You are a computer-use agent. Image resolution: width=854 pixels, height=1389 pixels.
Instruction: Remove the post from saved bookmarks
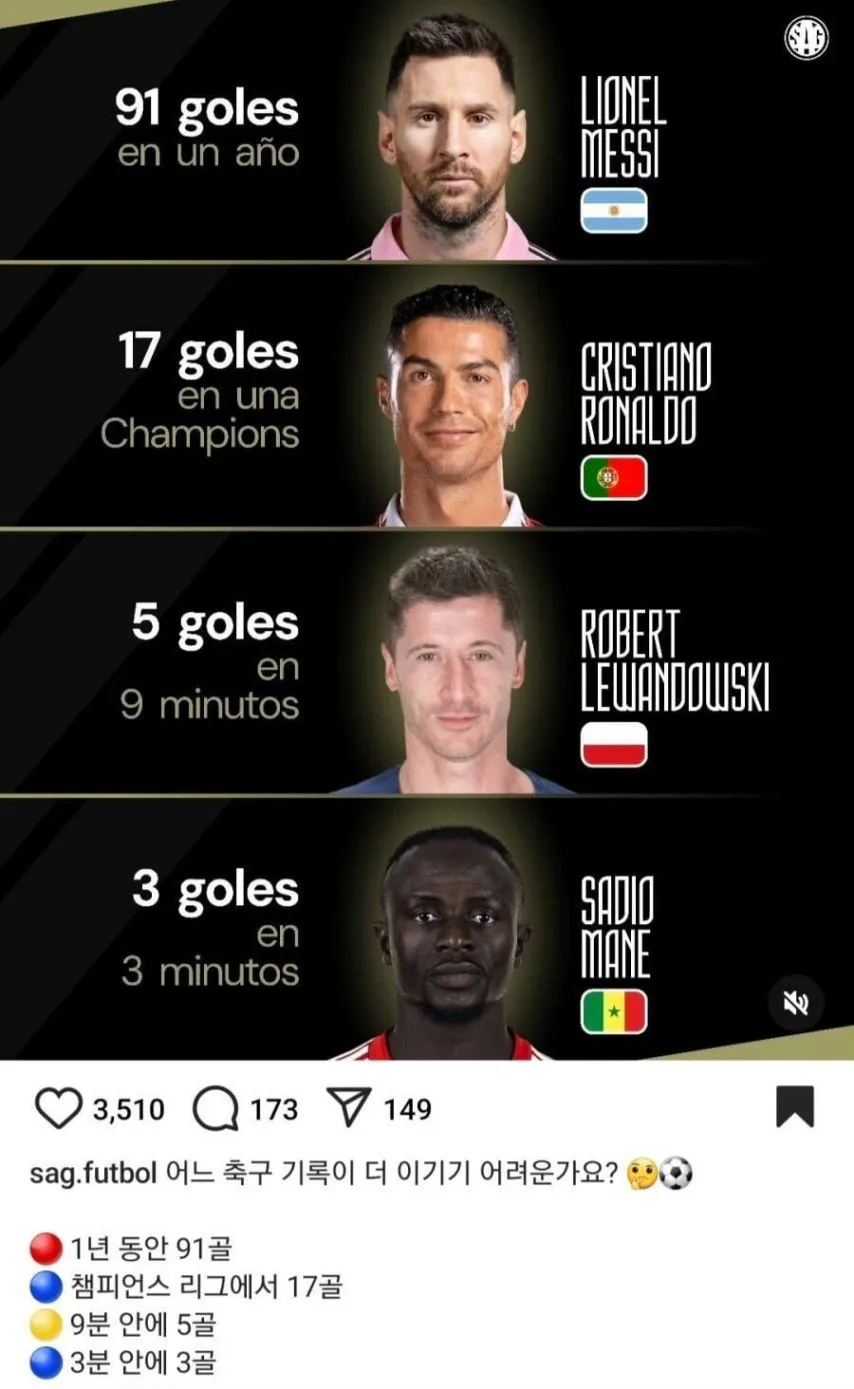click(x=795, y=1107)
